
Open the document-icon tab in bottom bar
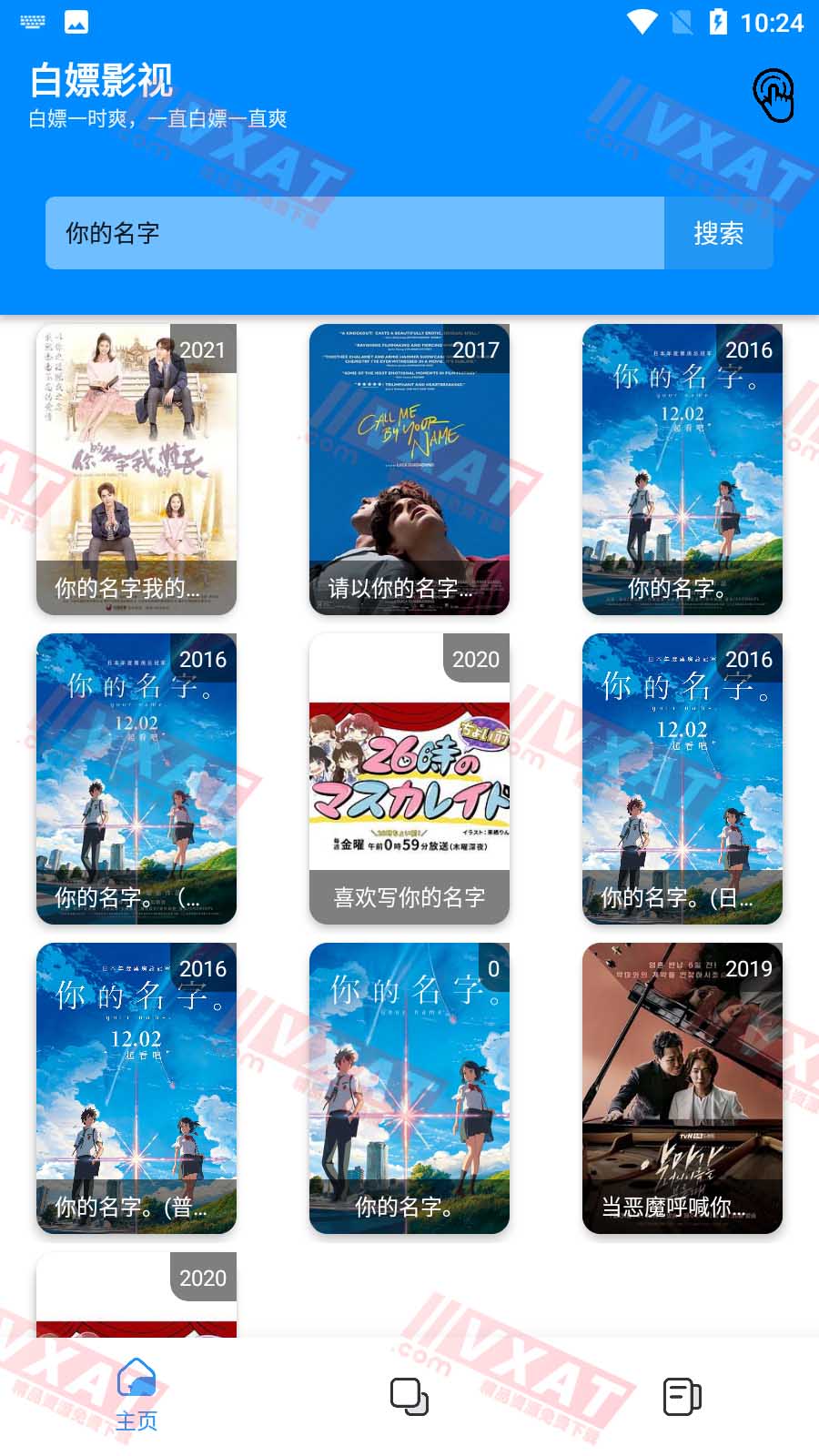click(682, 1396)
